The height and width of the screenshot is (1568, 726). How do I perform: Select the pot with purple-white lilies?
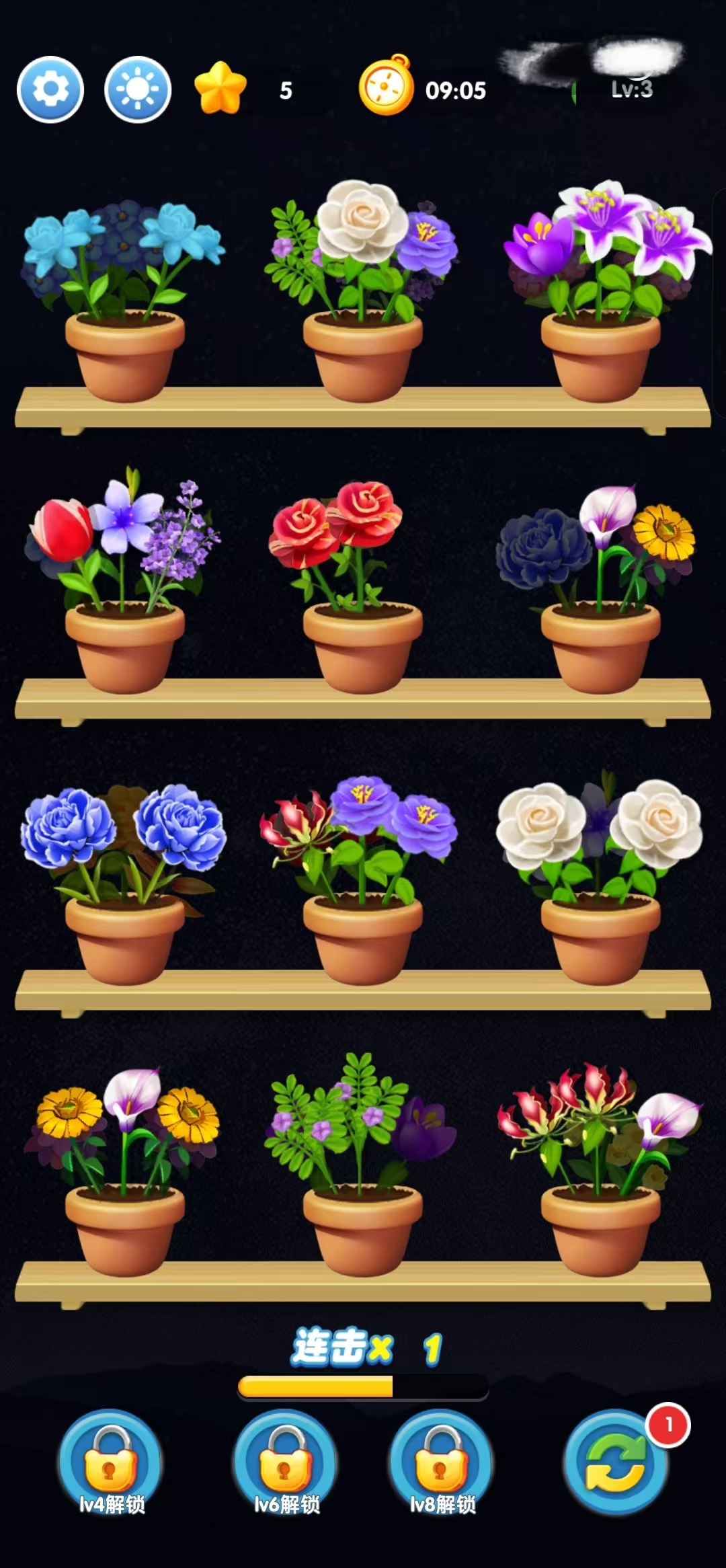605,290
